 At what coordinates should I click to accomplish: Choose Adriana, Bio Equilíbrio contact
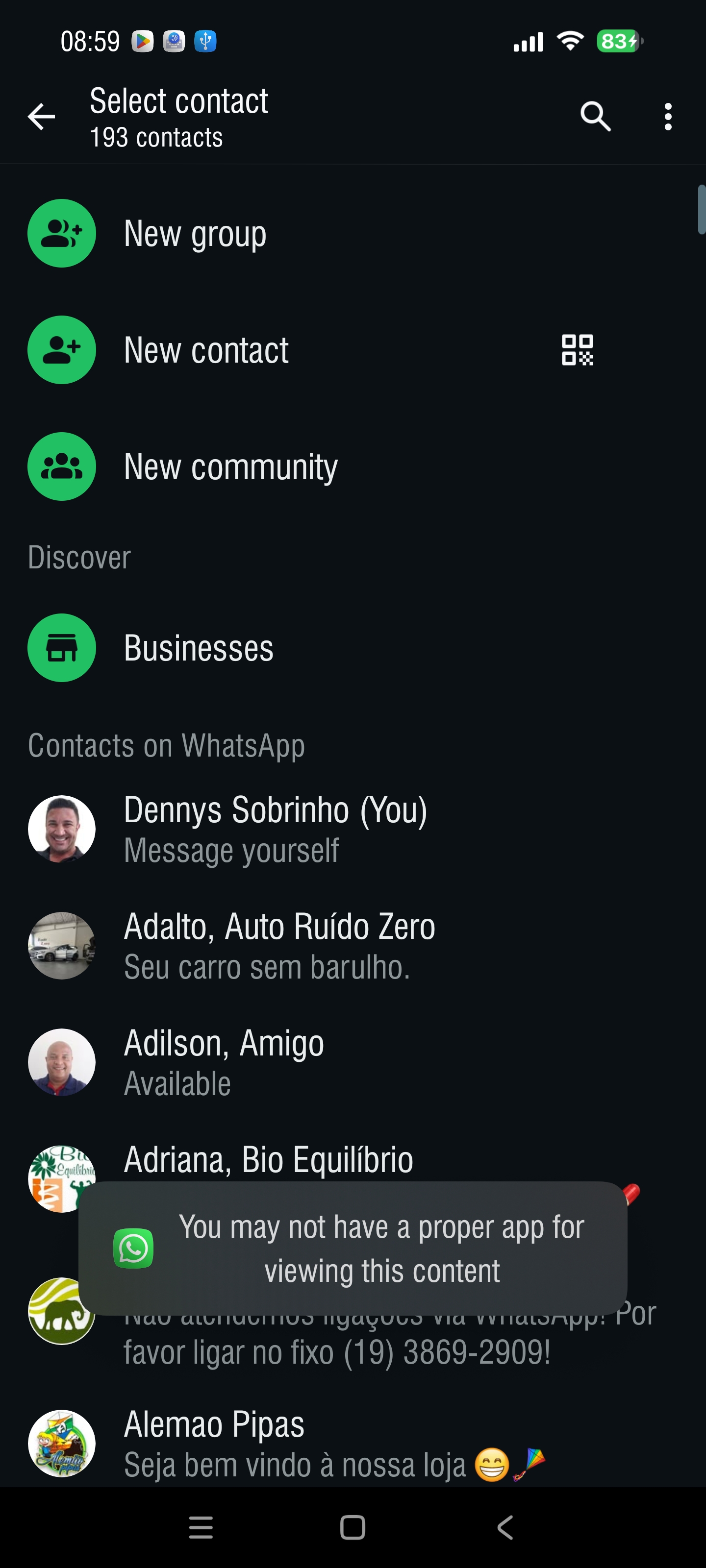point(268,1160)
